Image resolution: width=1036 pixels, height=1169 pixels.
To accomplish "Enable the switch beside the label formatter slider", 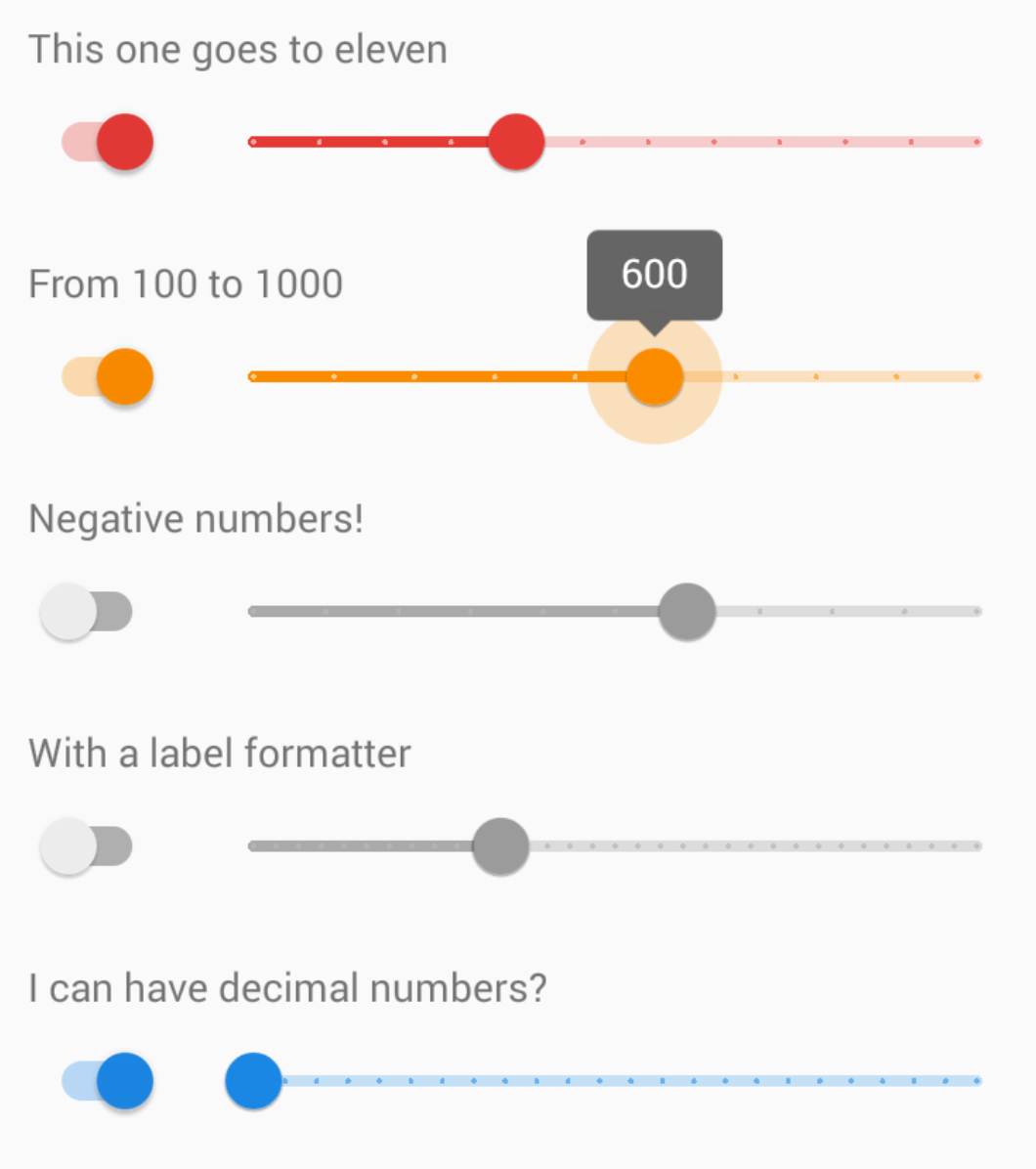I will [85, 845].
